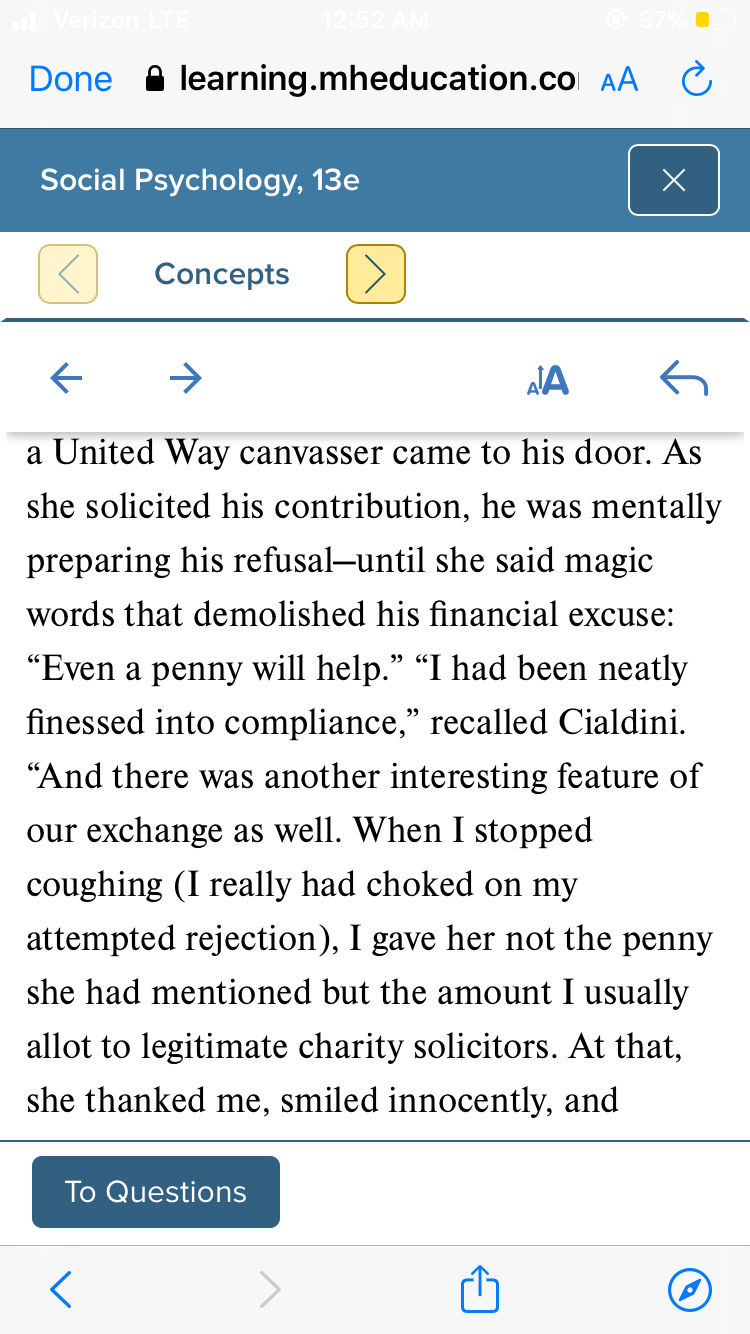Open the AA reader text options
Viewport: 750px width, 1334px height.
(619, 80)
